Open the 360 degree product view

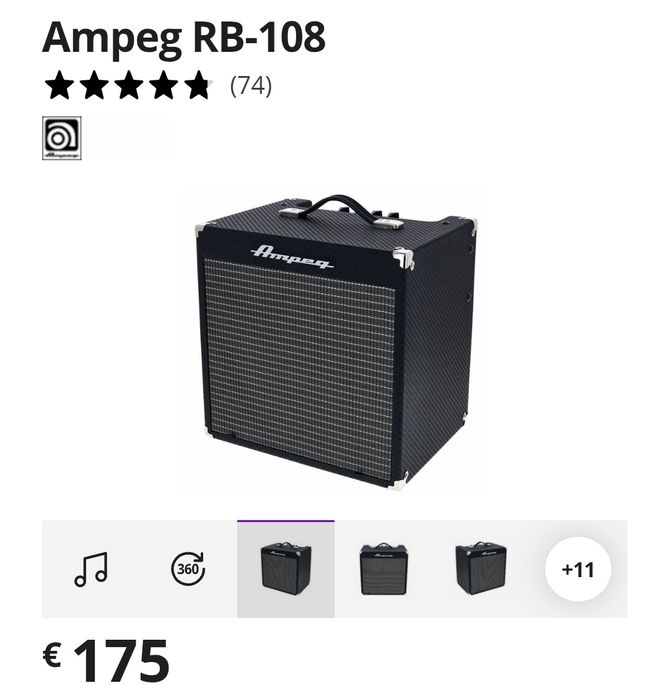coord(188,569)
